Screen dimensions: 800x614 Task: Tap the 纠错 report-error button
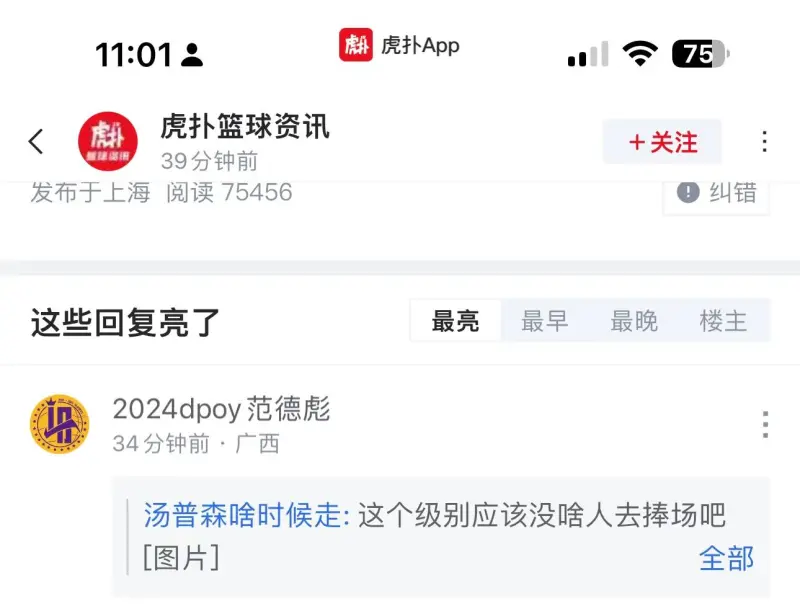pos(717,192)
